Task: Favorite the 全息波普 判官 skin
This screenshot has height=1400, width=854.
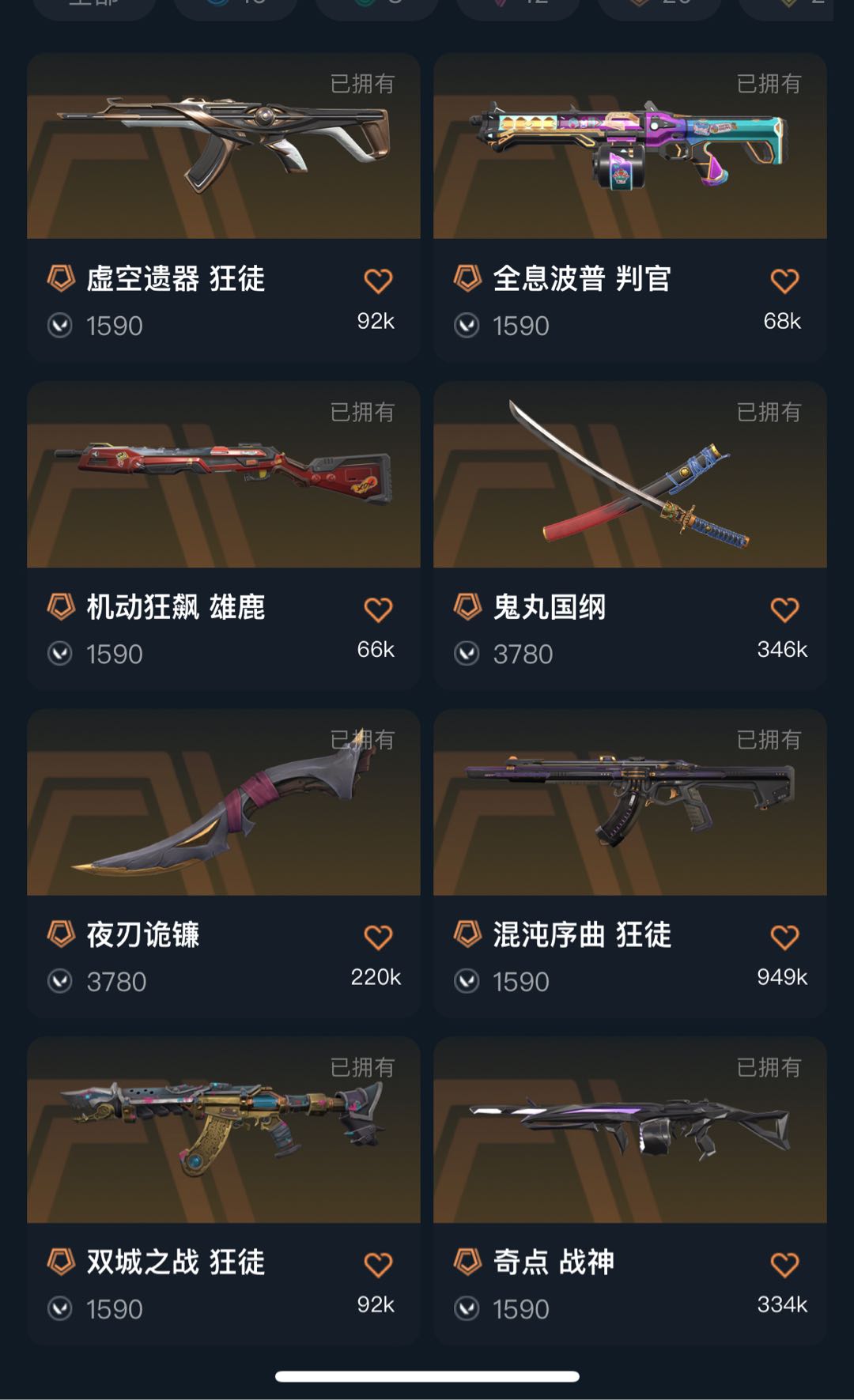Action: [x=784, y=281]
